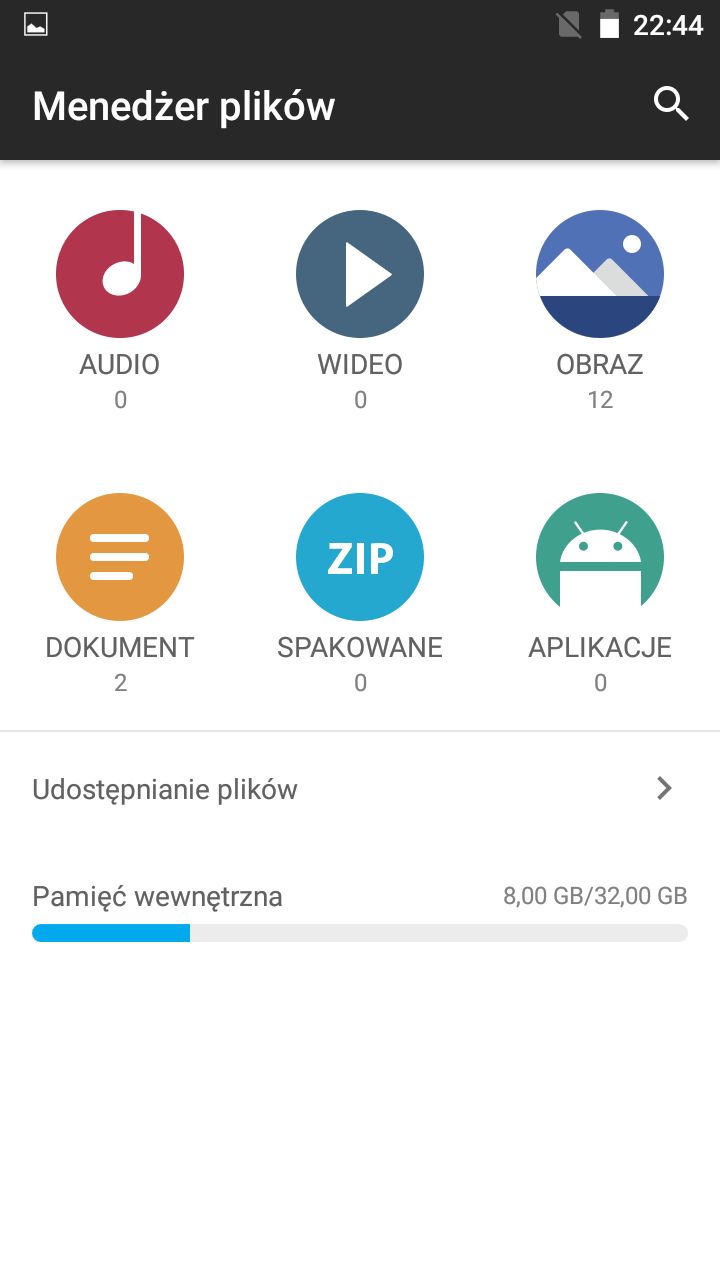Open the APLIKACJE Android apps icon
Viewport: 720px width, 1280px height.
599,556
